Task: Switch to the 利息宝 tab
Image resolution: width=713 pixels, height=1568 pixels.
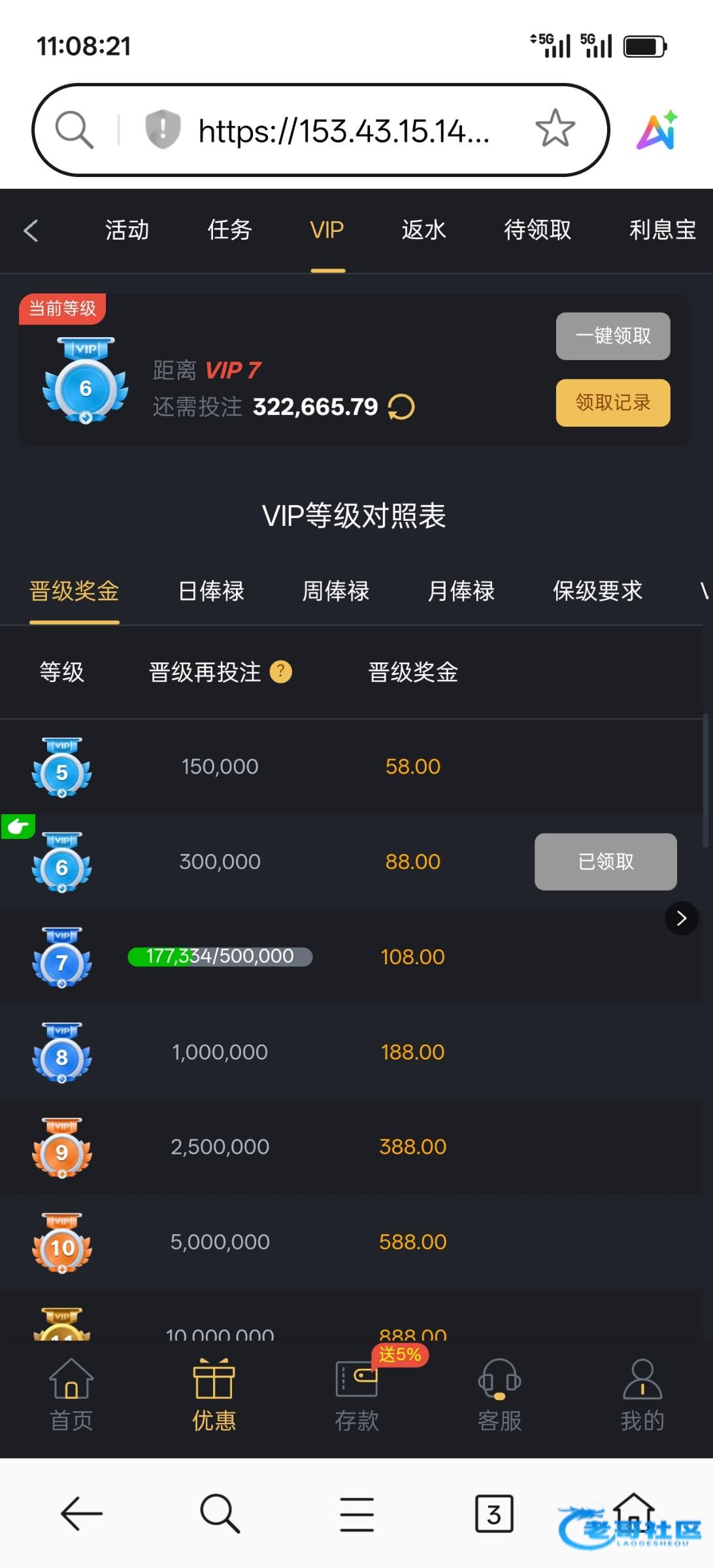Action: coord(663,230)
